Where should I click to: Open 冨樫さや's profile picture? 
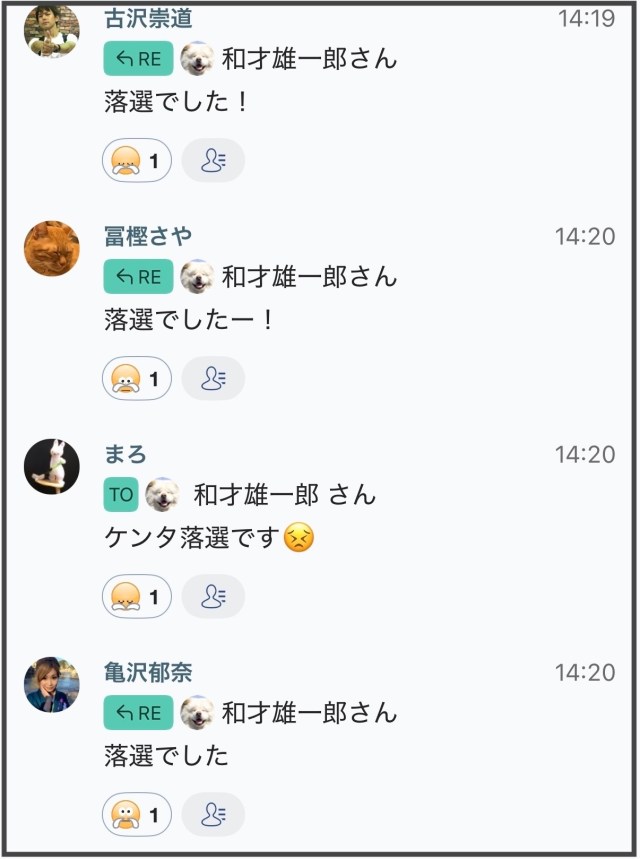51,248
